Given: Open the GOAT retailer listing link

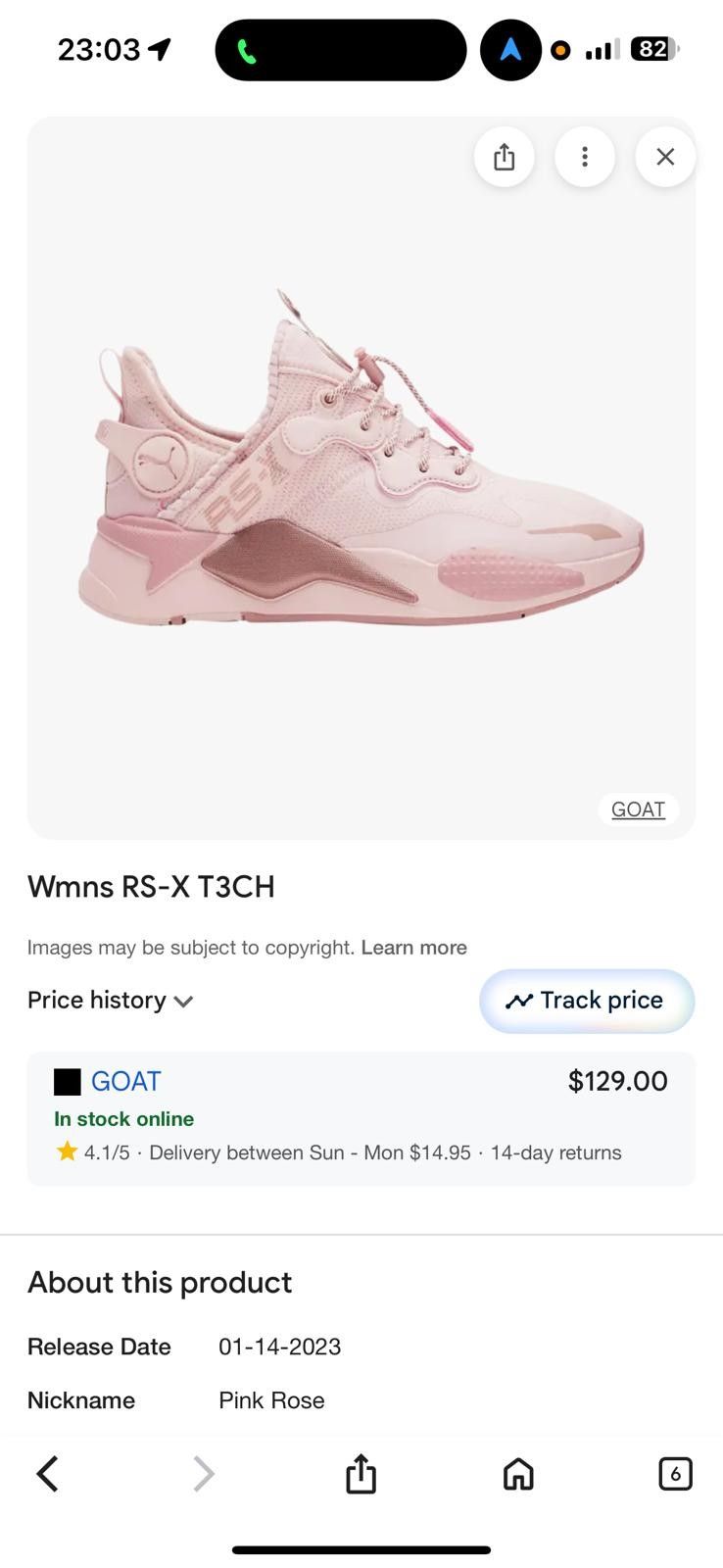Looking at the screenshot, I should [125, 1080].
